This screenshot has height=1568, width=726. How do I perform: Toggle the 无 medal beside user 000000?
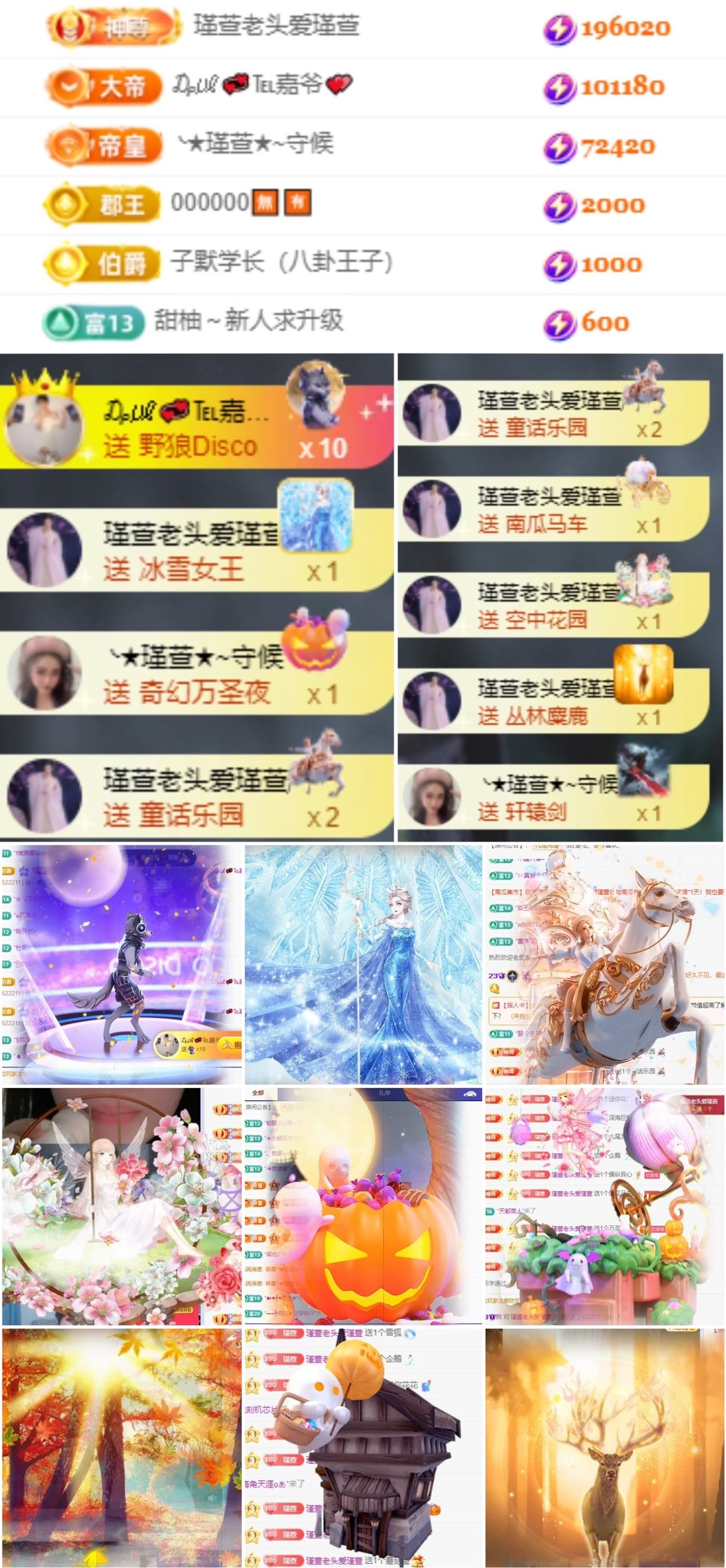tap(264, 202)
